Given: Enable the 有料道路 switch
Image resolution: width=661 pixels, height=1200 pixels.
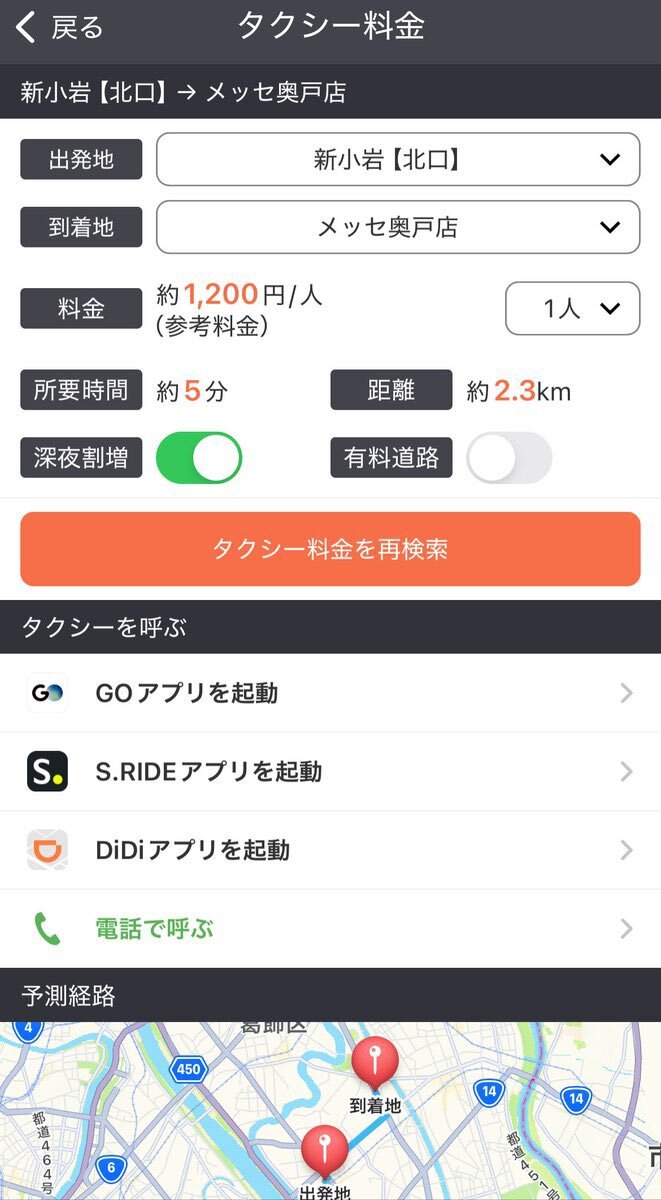Looking at the screenshot, I should [509, 458].
